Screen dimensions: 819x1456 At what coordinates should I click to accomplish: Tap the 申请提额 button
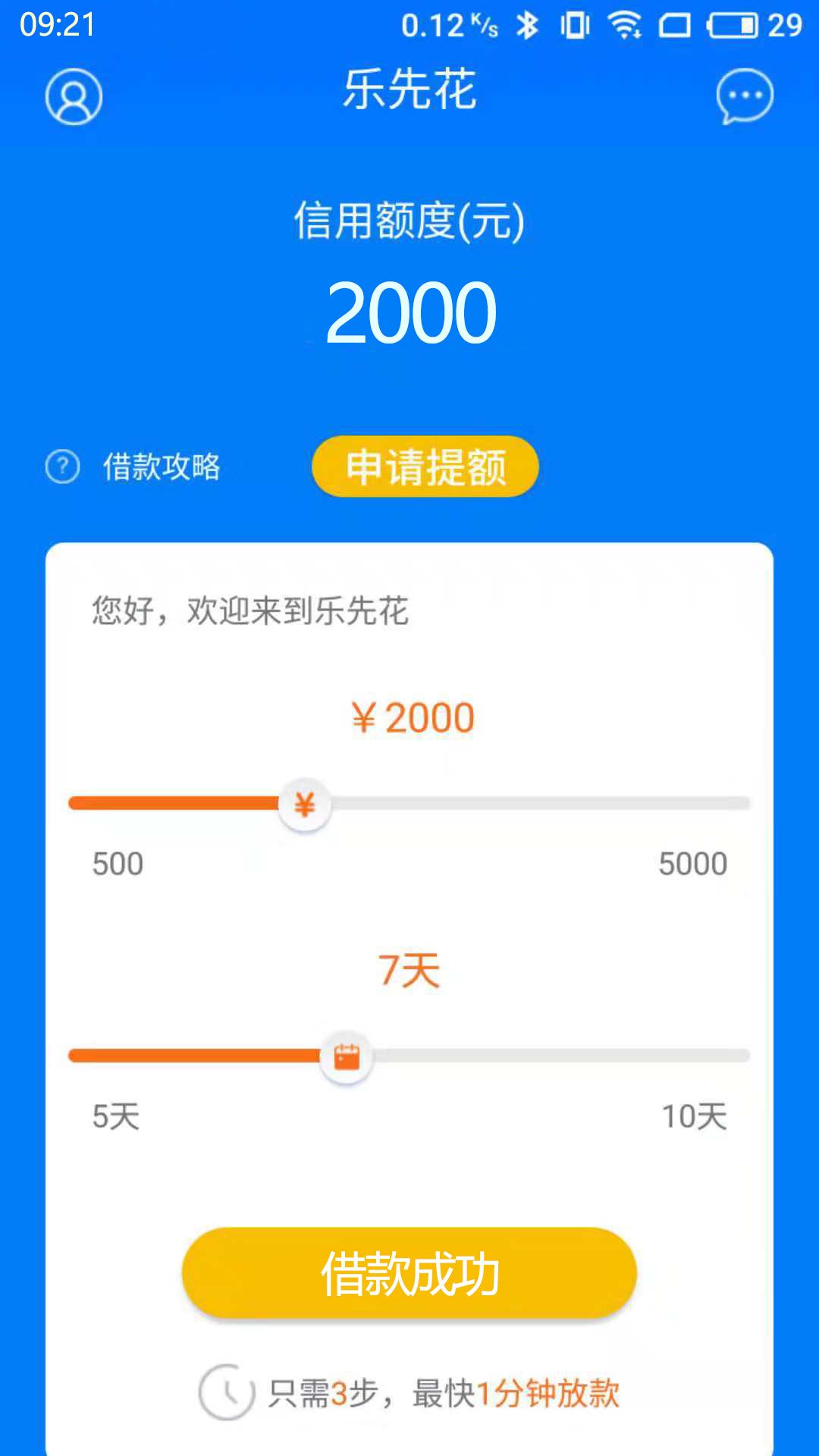425,466
